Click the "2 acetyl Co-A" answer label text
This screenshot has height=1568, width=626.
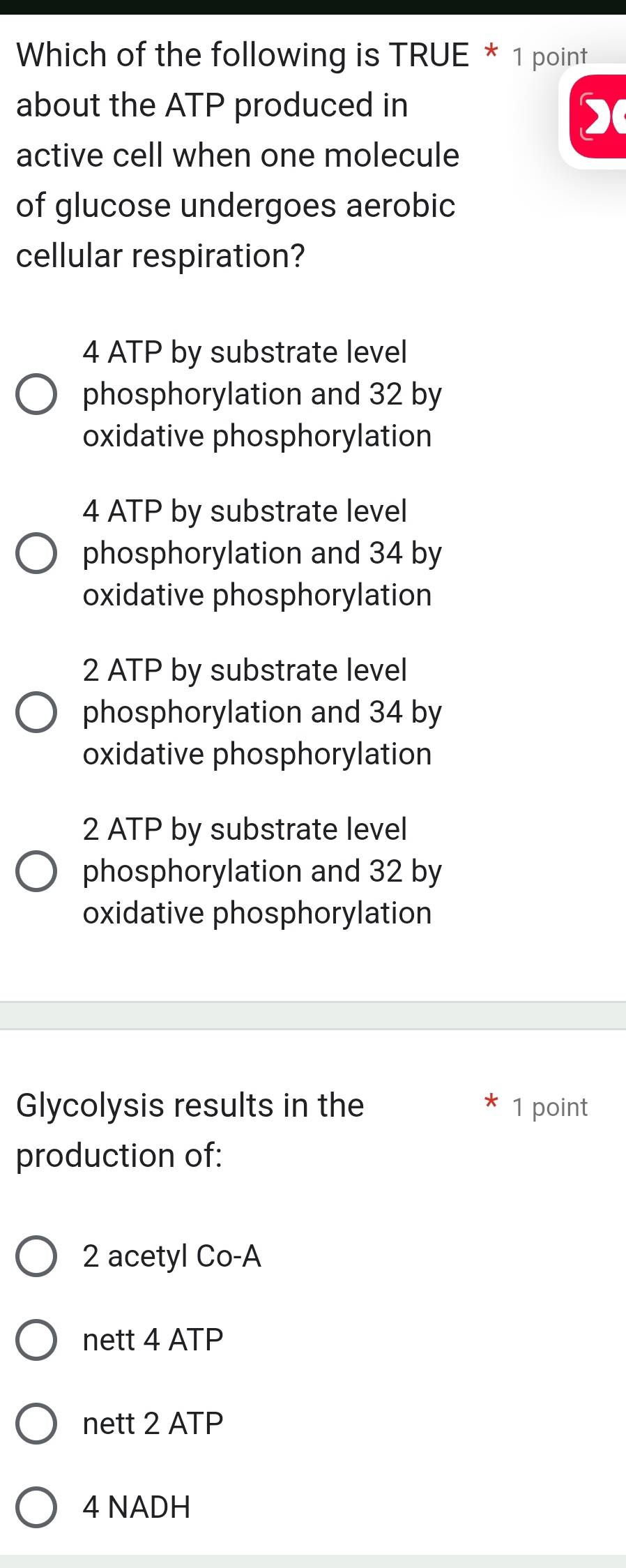point(171,1256)
